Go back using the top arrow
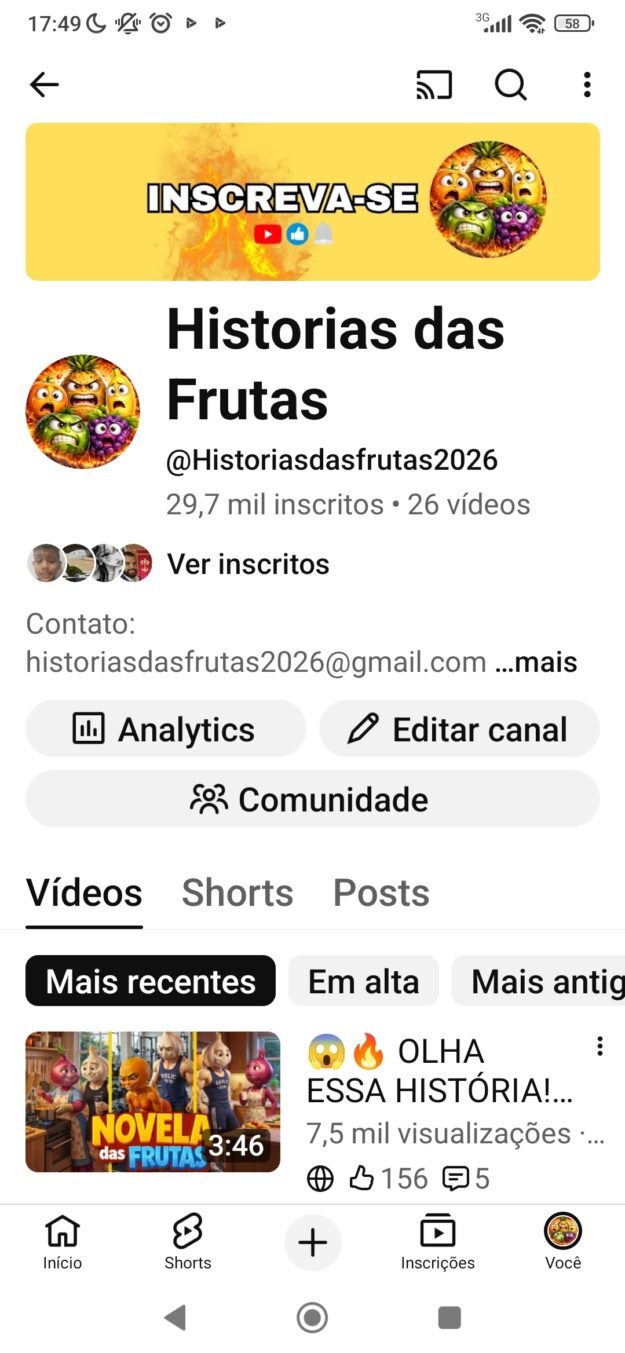 pyautogui.click(x=45, y=86)
